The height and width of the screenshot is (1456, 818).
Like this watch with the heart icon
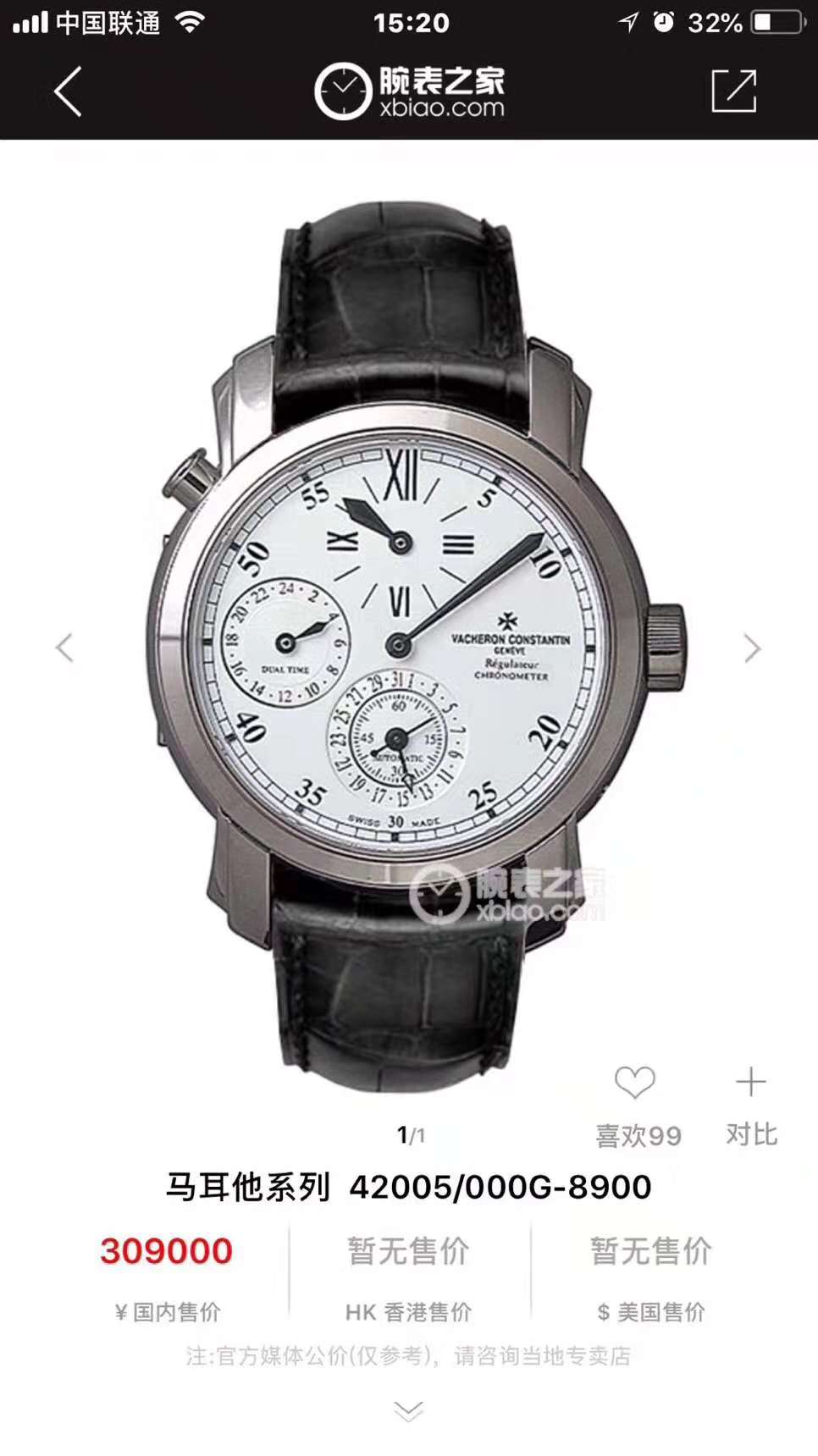(x=635, y=1083)
